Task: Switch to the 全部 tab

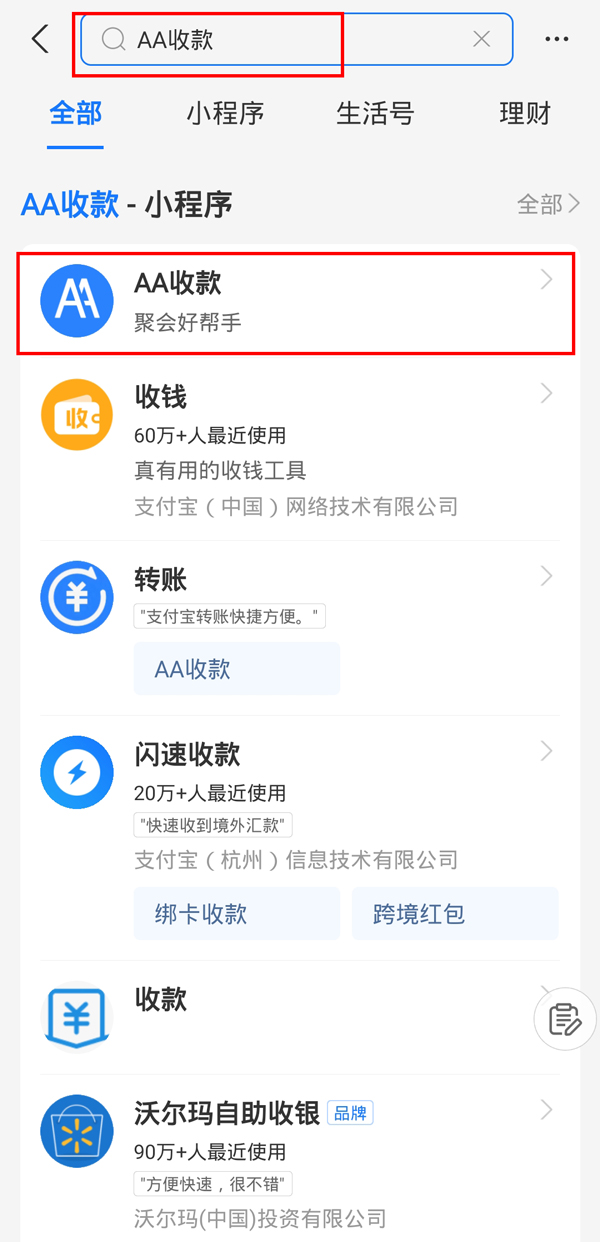Action: (x=76, y=114)
